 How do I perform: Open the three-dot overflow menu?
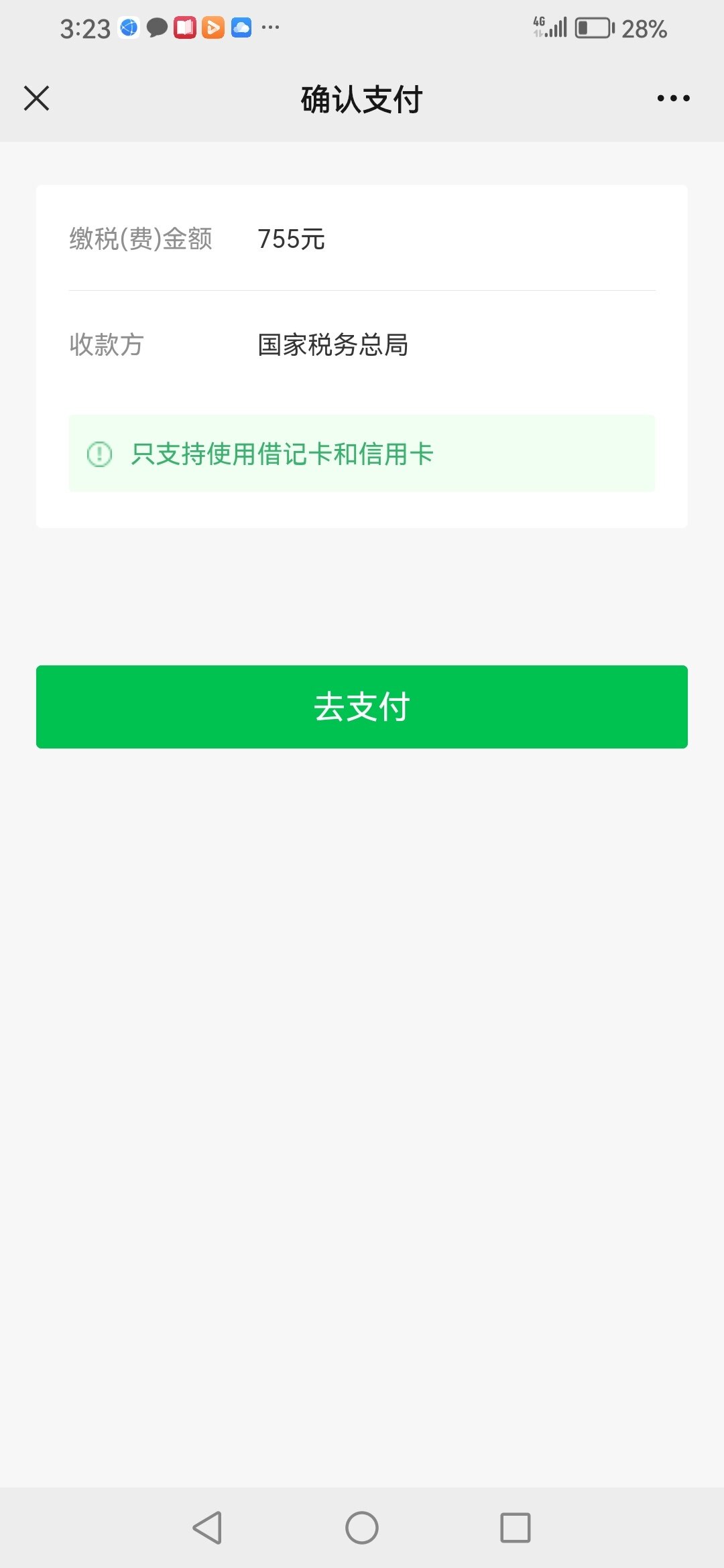coord(673,98)
